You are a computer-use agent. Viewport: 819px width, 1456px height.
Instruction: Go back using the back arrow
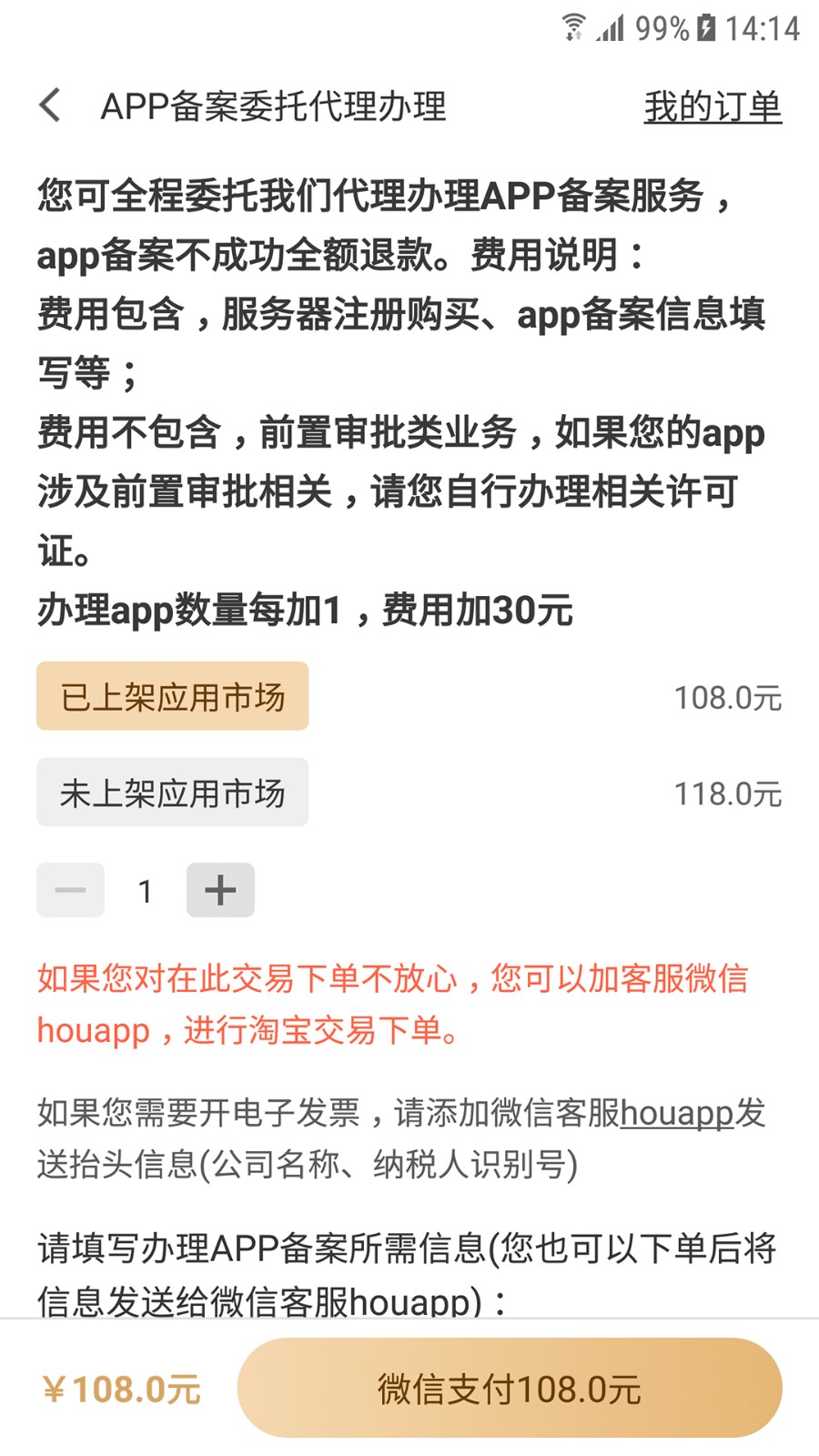tap(51, 106)
